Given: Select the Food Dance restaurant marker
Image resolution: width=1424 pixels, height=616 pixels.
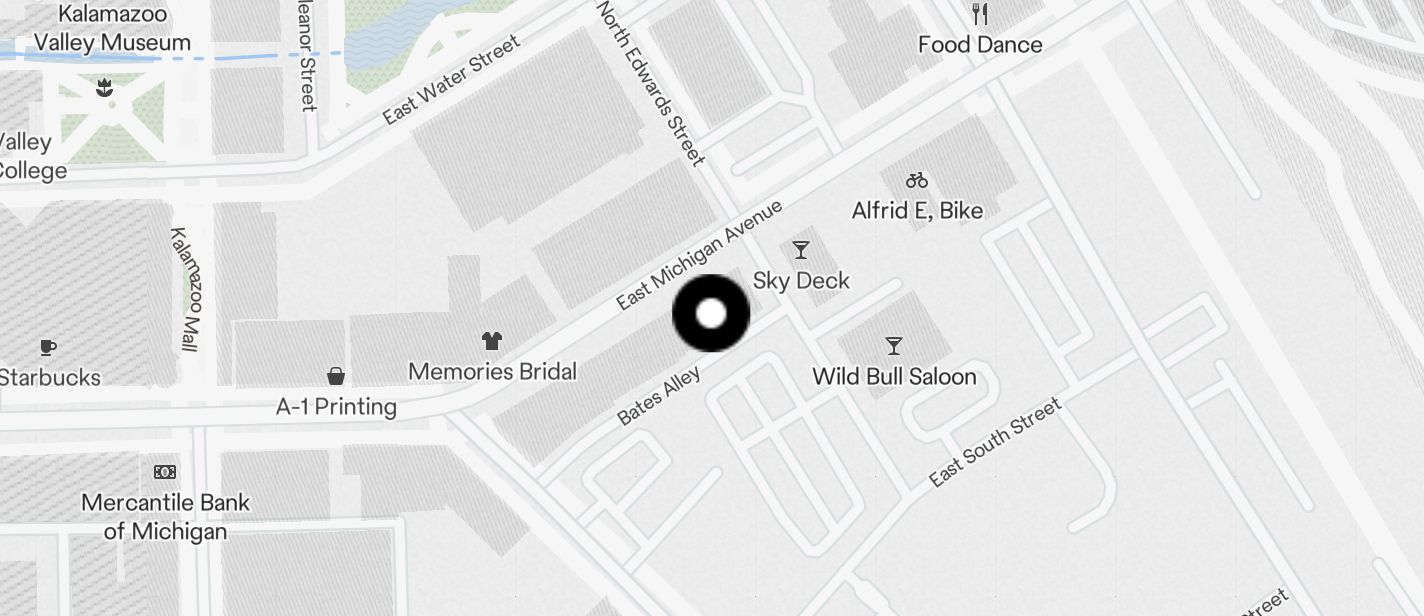Looking at the screenshot, I should 980,14.
